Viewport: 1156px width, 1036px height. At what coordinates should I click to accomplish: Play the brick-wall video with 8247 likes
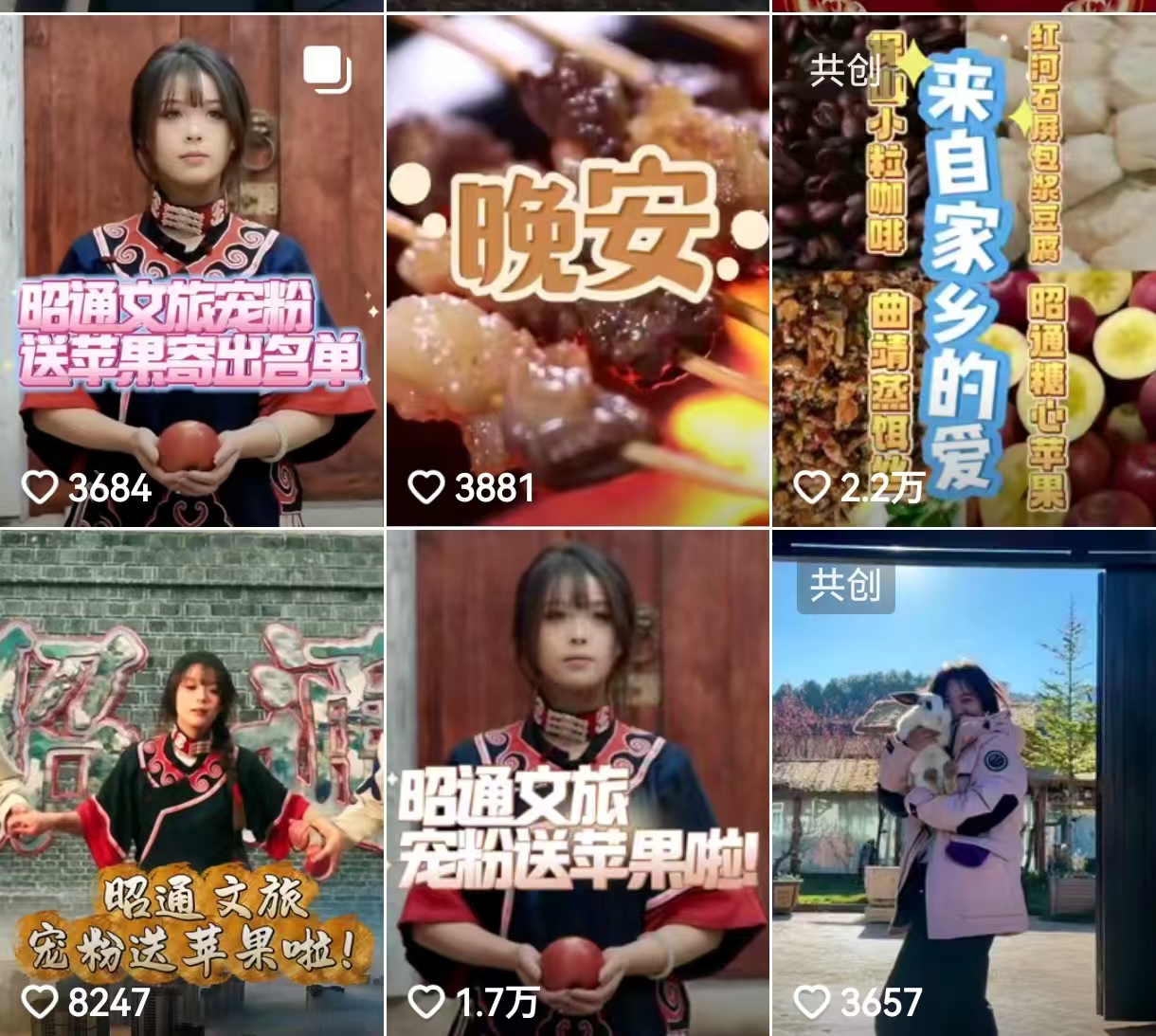(191, 782)
